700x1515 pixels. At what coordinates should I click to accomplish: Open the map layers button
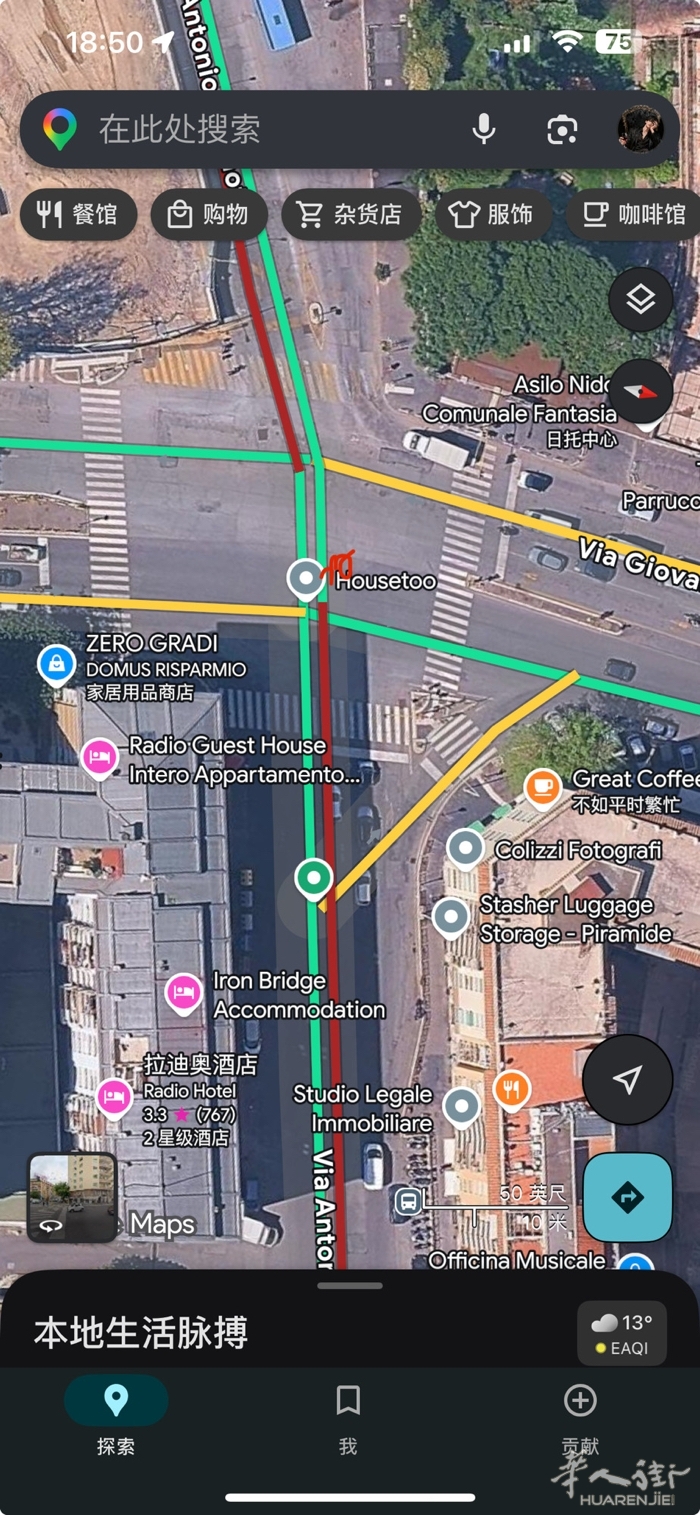[x=640, y=299]
